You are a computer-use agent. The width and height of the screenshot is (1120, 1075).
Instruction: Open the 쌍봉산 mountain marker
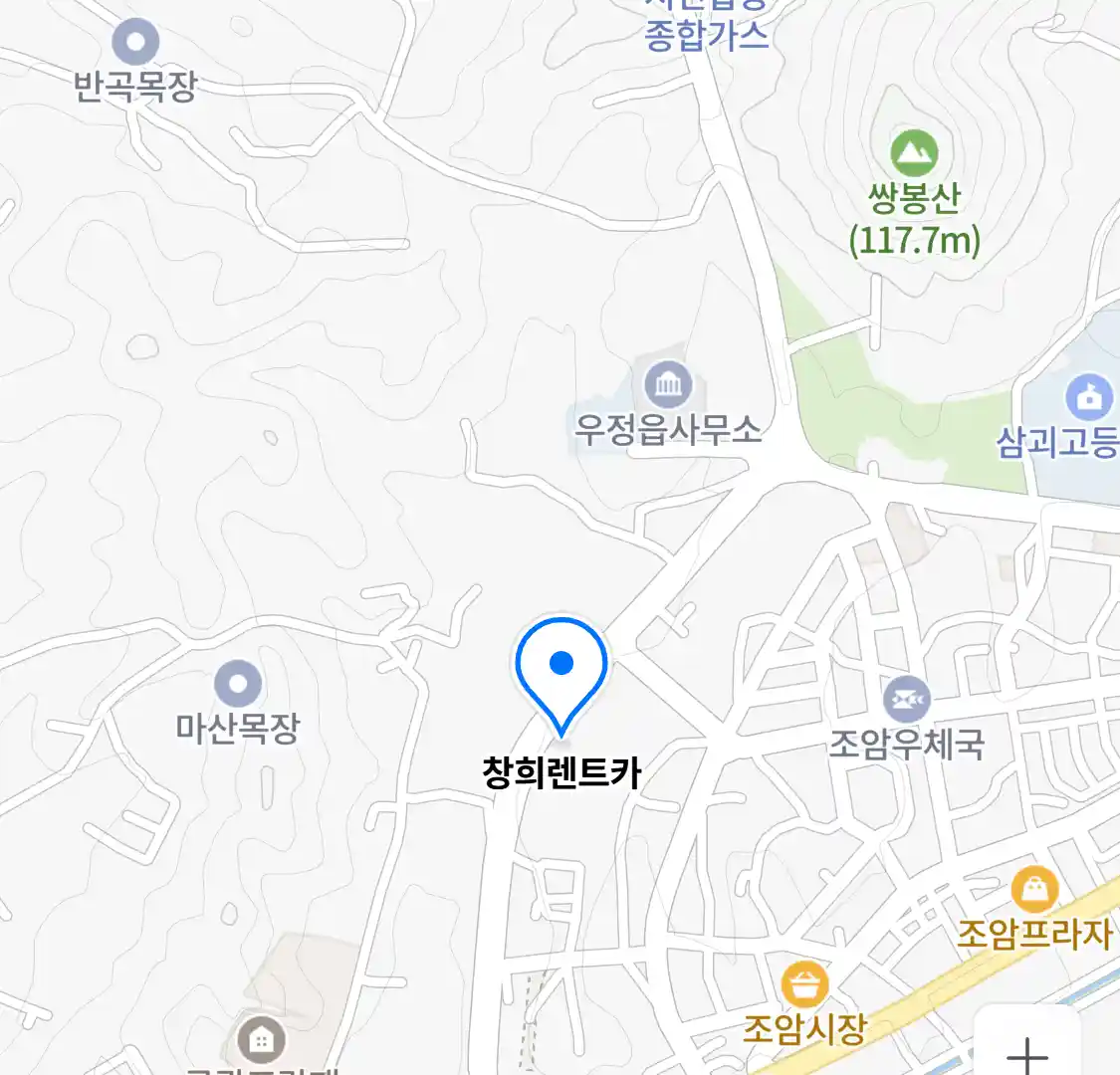coord(914,153)
